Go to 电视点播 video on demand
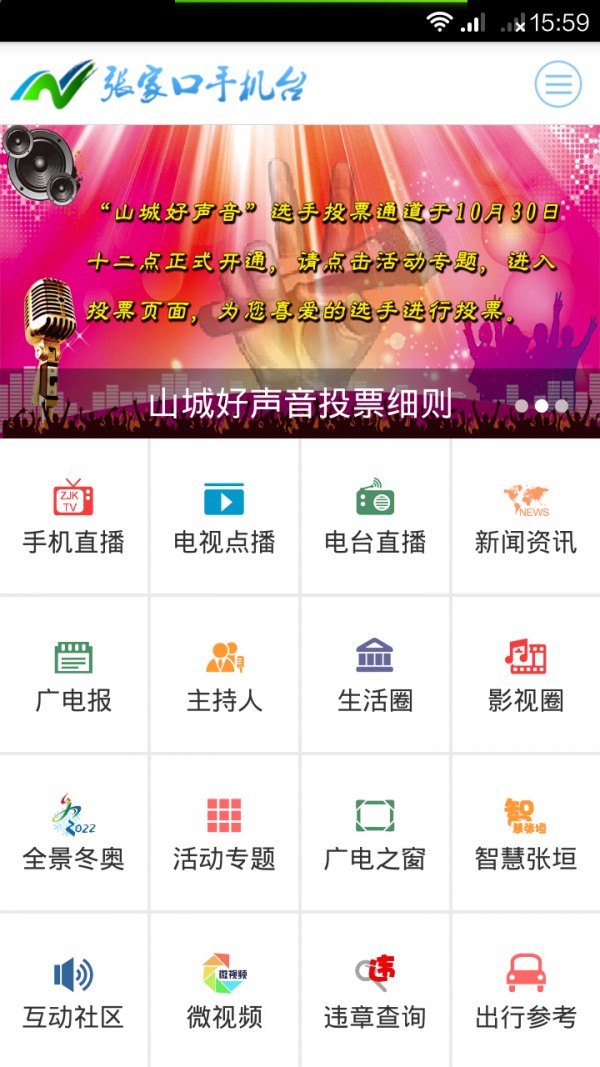The height and width of the screenshot is (1067, 600). coord(224,516)
